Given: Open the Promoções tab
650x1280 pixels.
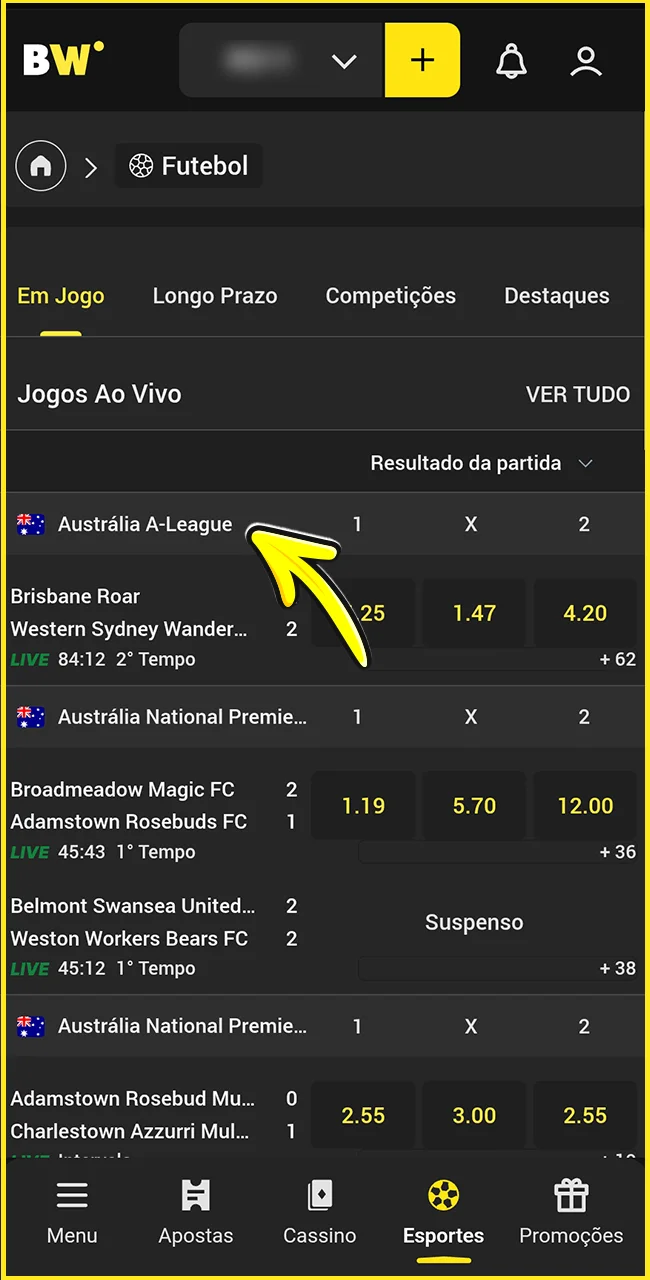Looking at the screenshot, I should (570, 1212).
